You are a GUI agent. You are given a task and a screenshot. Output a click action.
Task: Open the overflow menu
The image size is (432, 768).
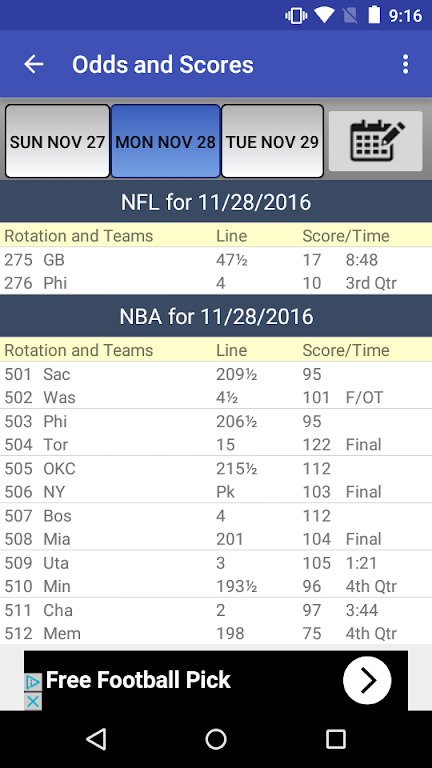[405, 64]
